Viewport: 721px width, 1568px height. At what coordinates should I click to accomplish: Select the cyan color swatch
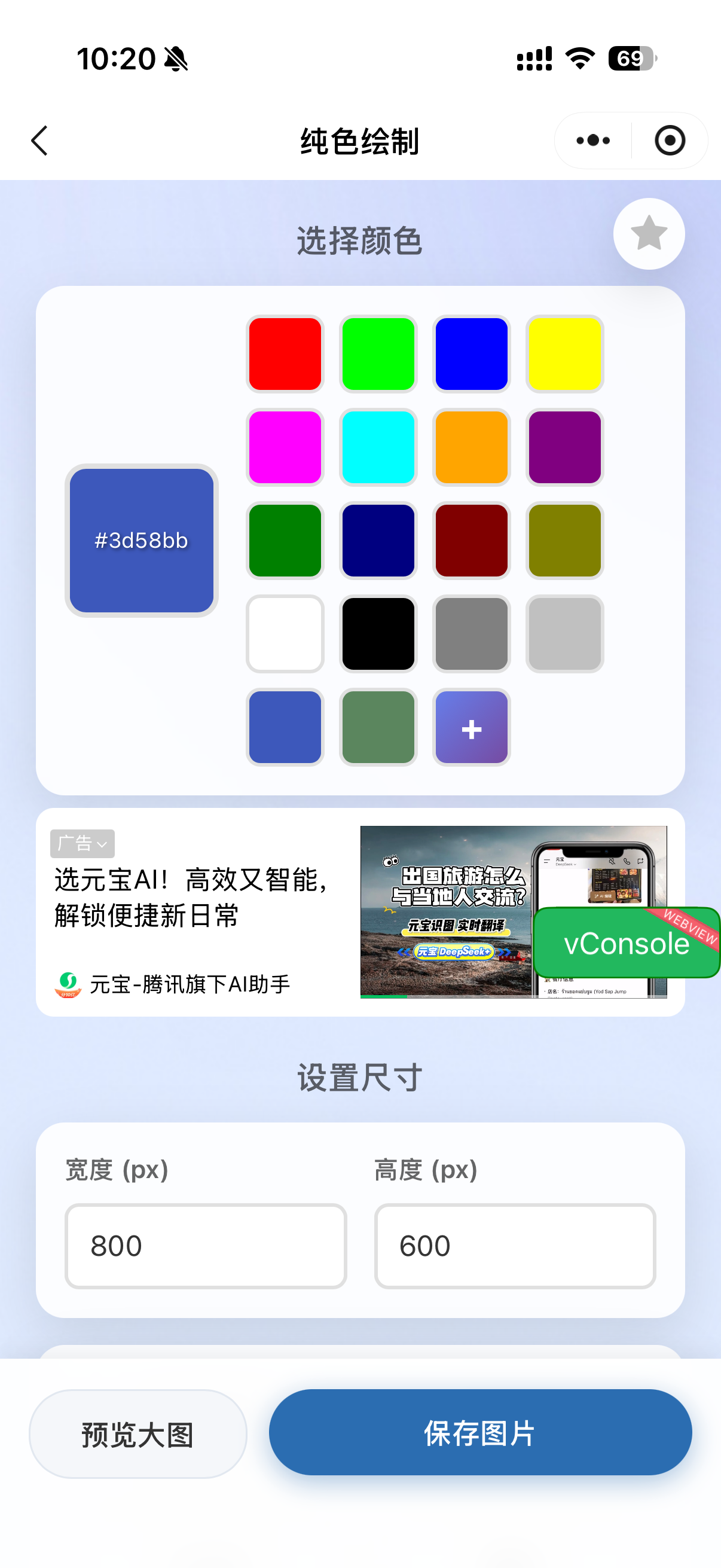coord(378,447)
